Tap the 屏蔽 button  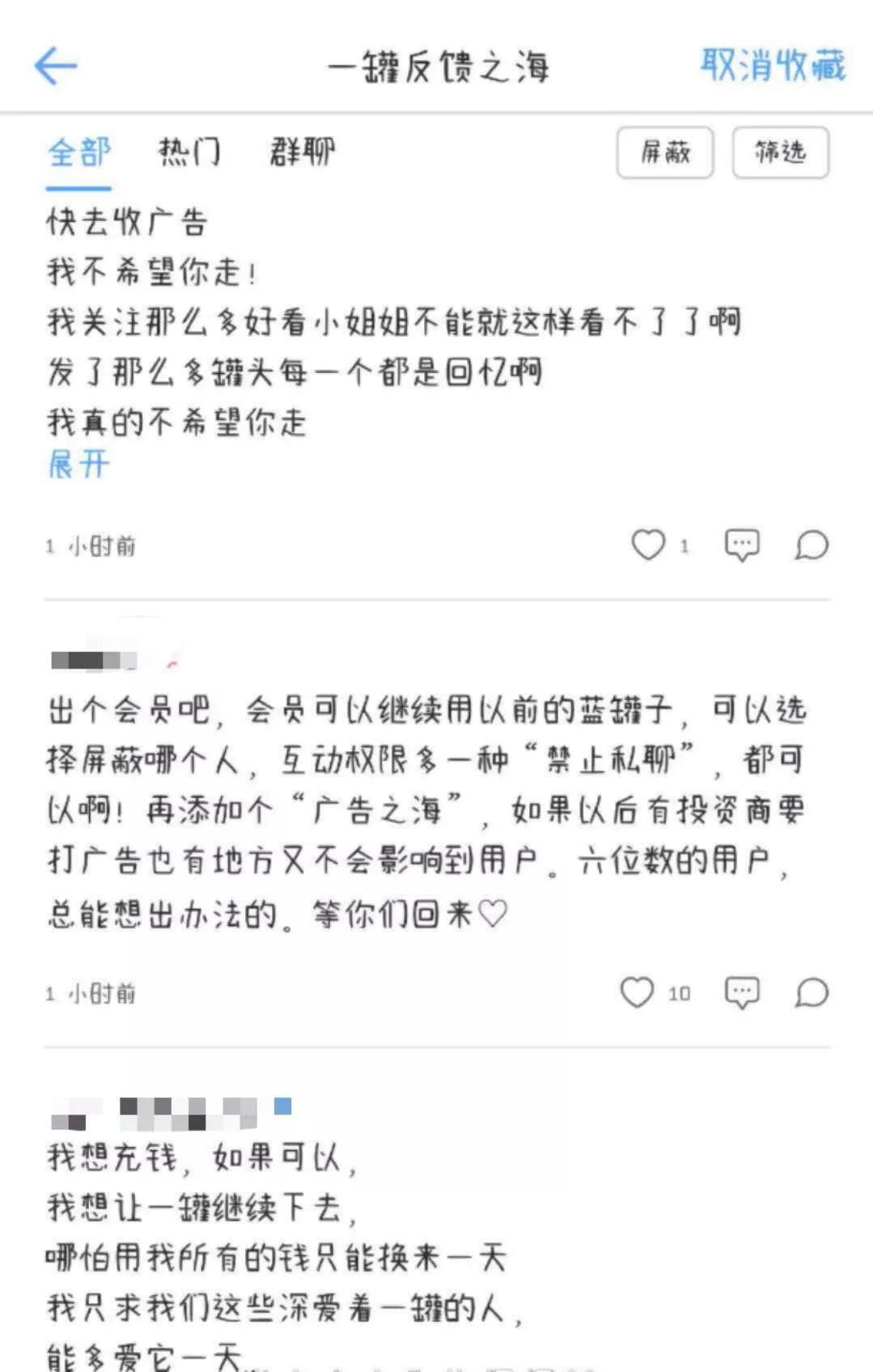664,152
